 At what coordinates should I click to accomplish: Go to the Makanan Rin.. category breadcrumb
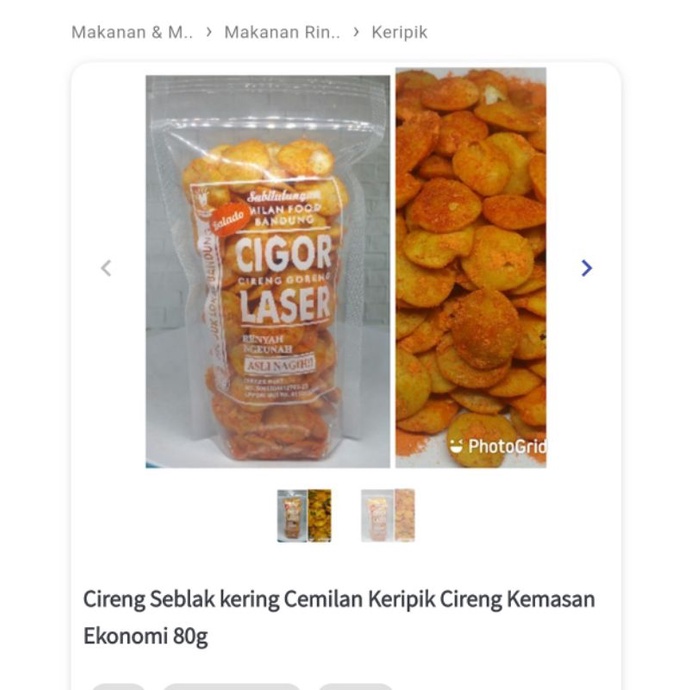click(282, 32)
